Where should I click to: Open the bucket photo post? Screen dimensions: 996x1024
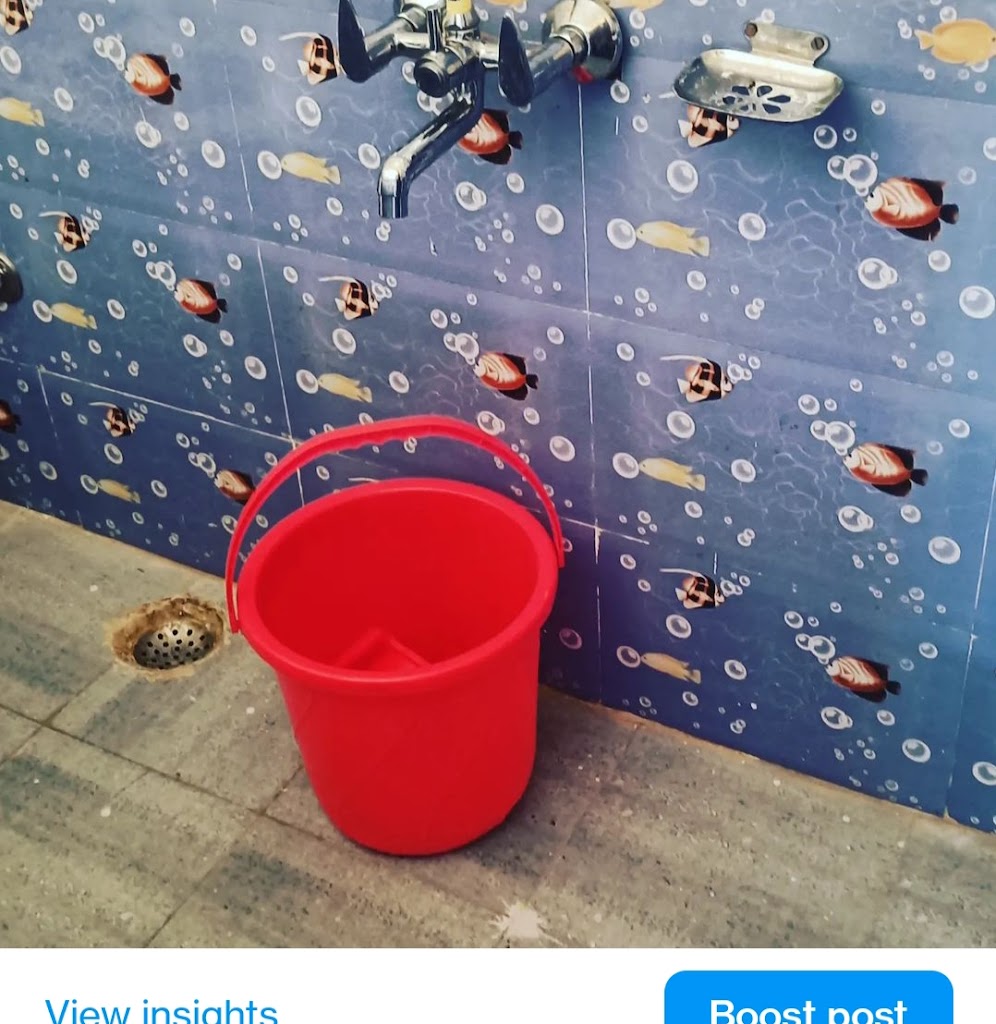[x=498, y=470]
